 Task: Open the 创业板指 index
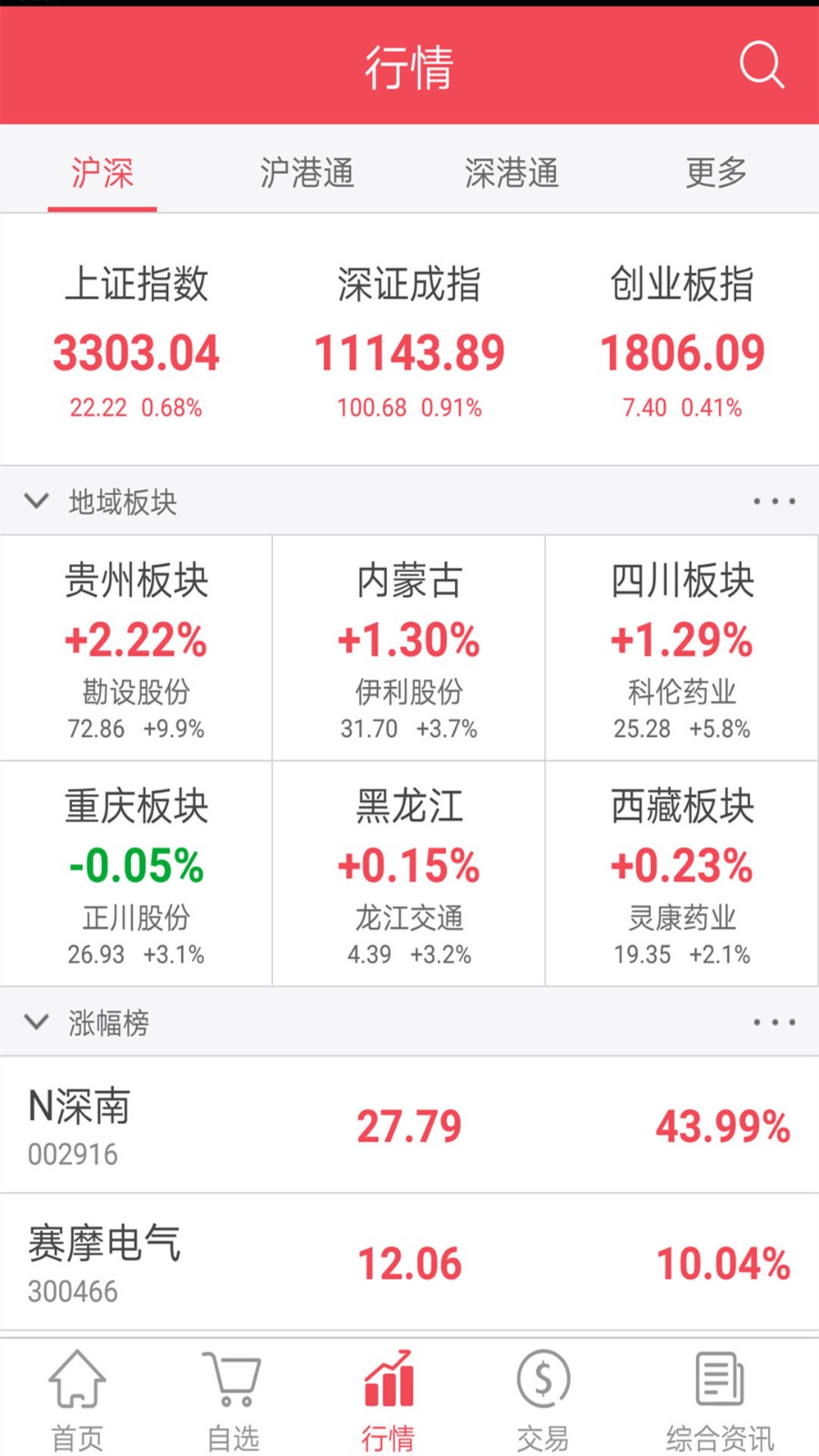pos(682,341)
